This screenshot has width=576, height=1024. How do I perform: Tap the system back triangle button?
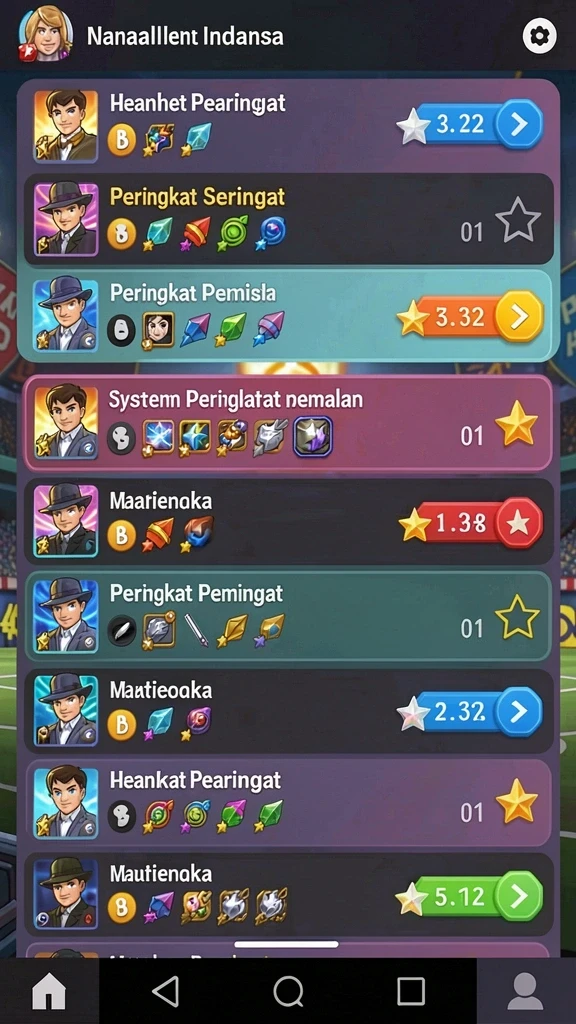[165, 991]
